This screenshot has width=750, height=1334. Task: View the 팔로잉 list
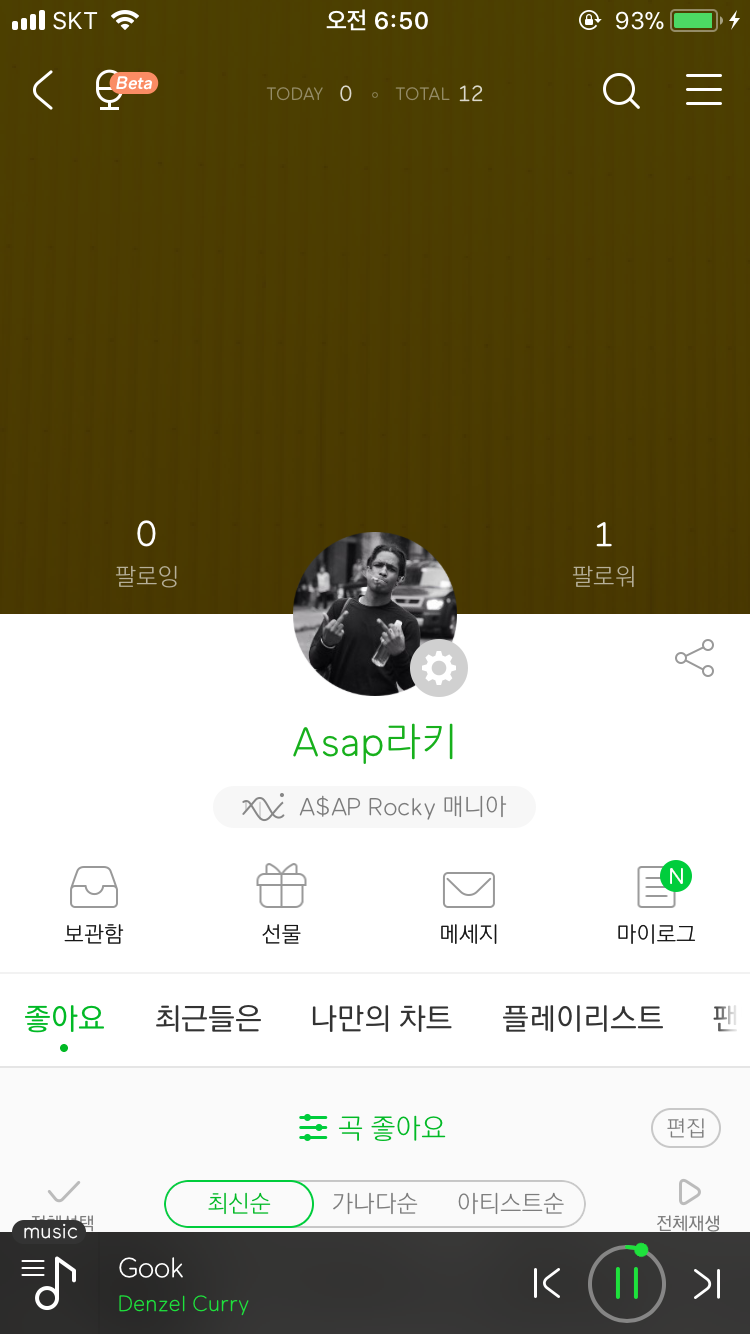[x=146, y=553]
